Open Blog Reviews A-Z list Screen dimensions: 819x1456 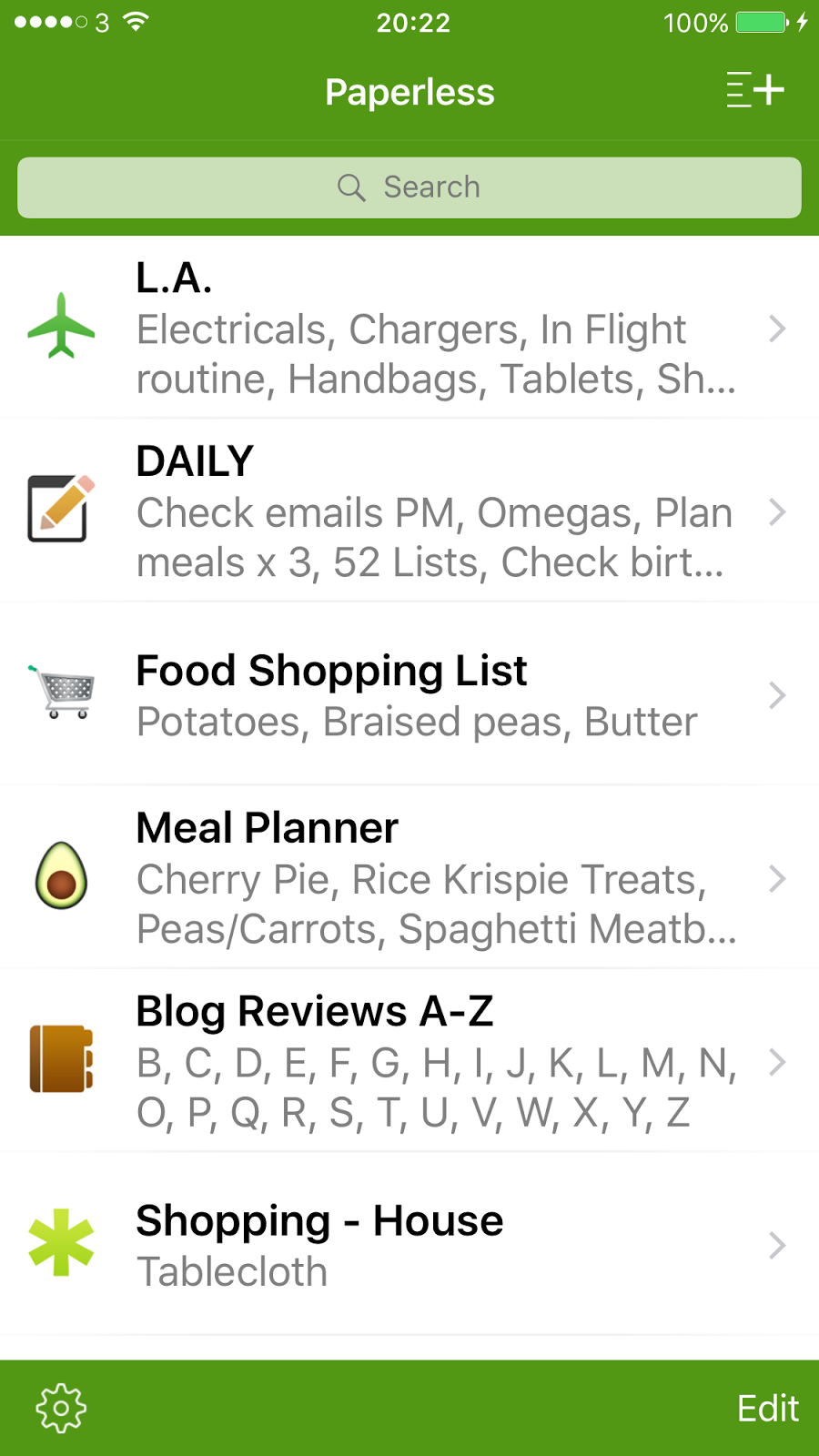coord(409,1061)
